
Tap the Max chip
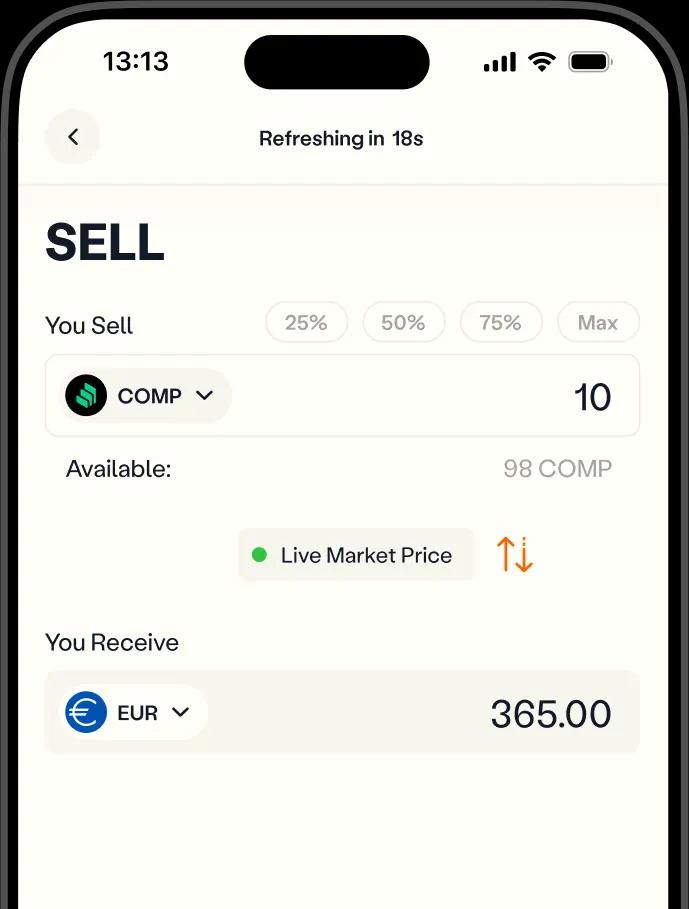point(597,323)
